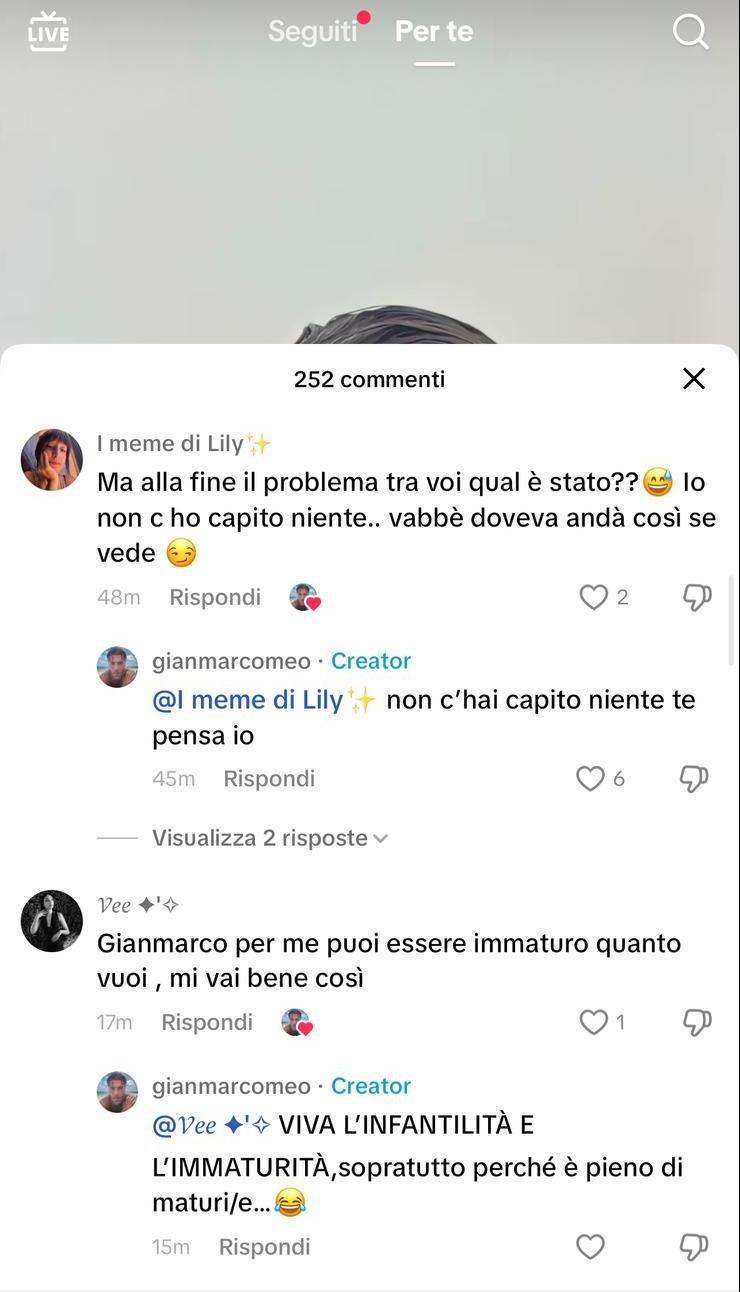
Task: Like gianmarcomeo's VIVA L'INFANTILITÀ reply
Action: point(591,1247)
